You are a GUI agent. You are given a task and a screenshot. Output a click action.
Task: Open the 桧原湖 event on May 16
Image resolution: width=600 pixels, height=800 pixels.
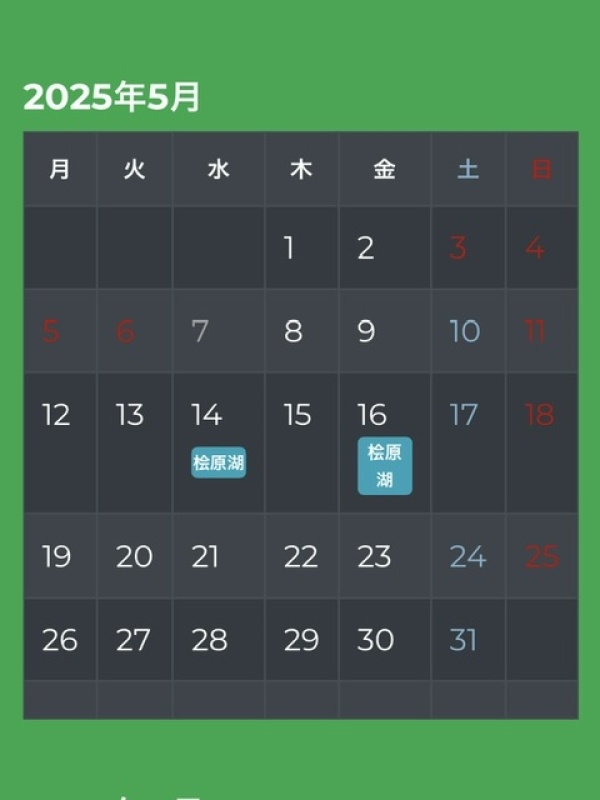[x=384, y=466]
